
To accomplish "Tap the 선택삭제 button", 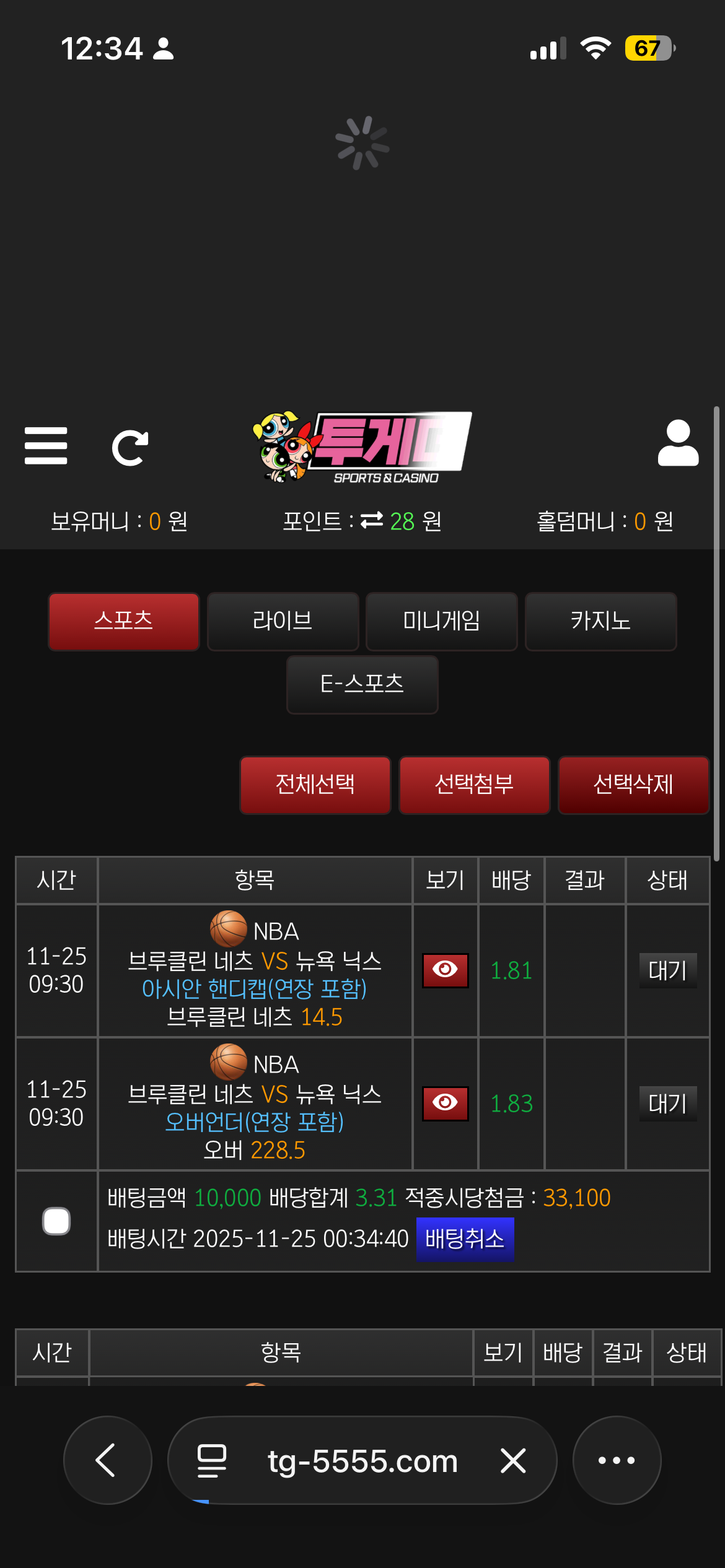I will point(633,785).
